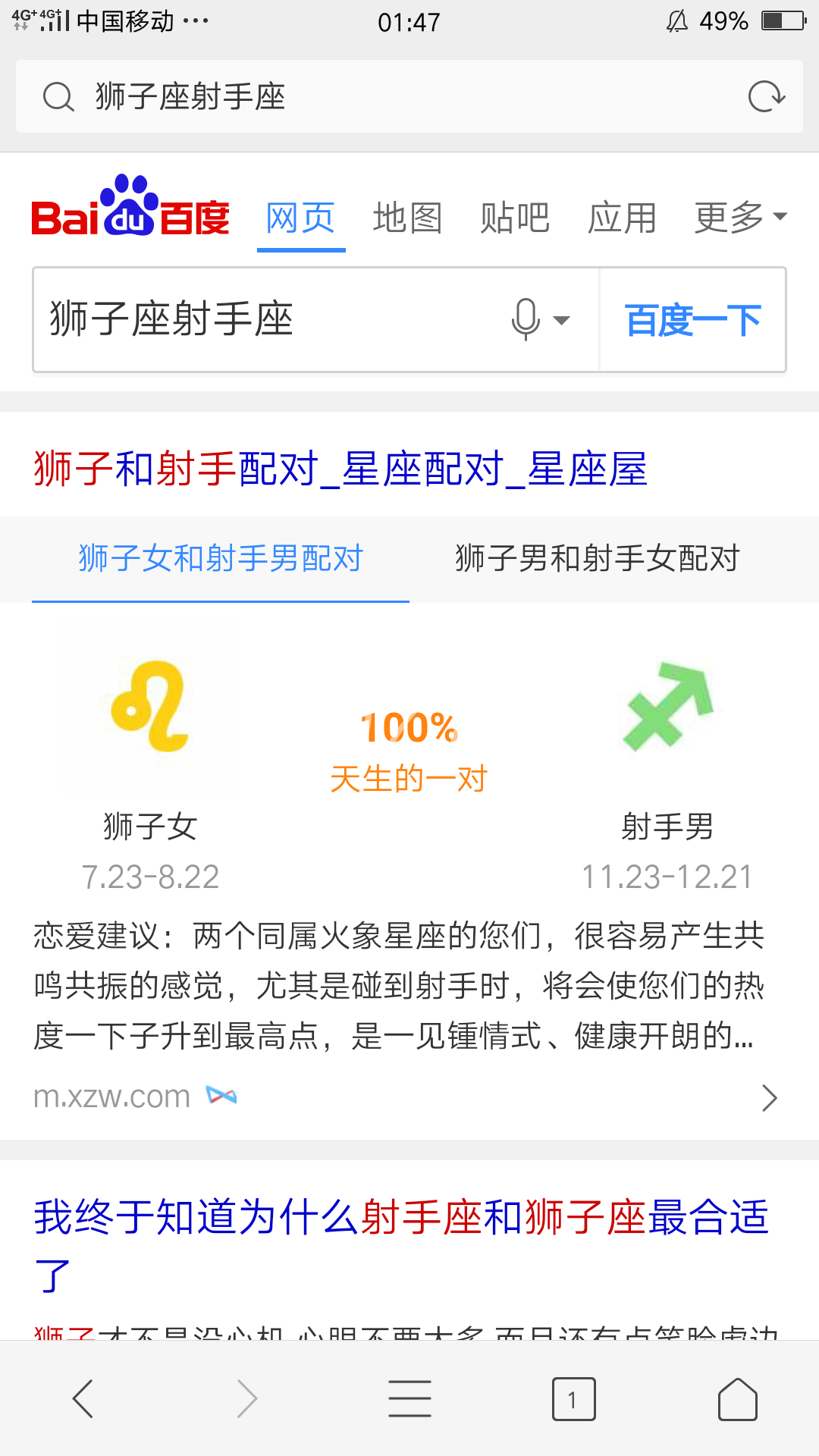The image size is (819, 1456).
Task: Open the m.xzw.com result arrow
Action: pyautogui.click(x=769, y=1097)
